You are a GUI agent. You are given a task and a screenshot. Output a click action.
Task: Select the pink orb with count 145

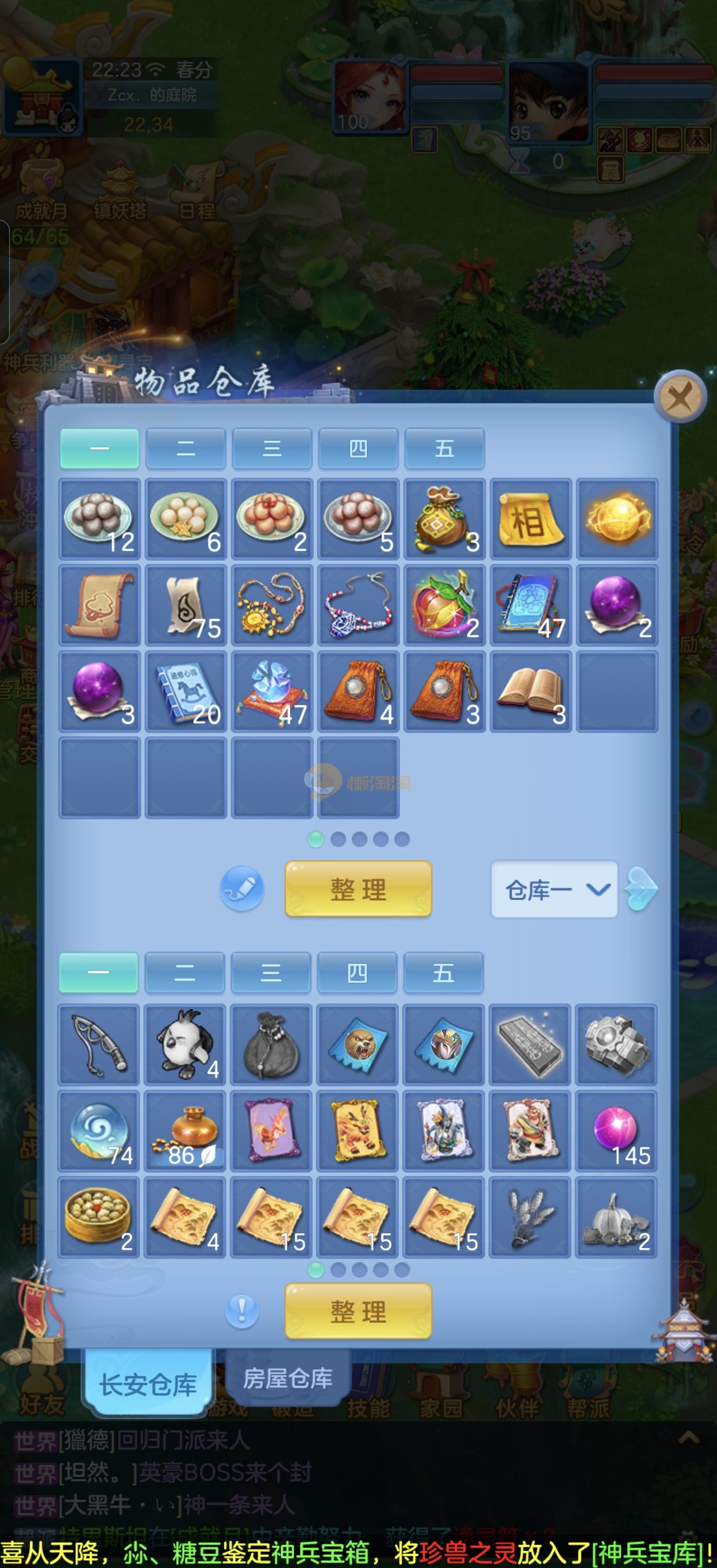(616, 1130)
